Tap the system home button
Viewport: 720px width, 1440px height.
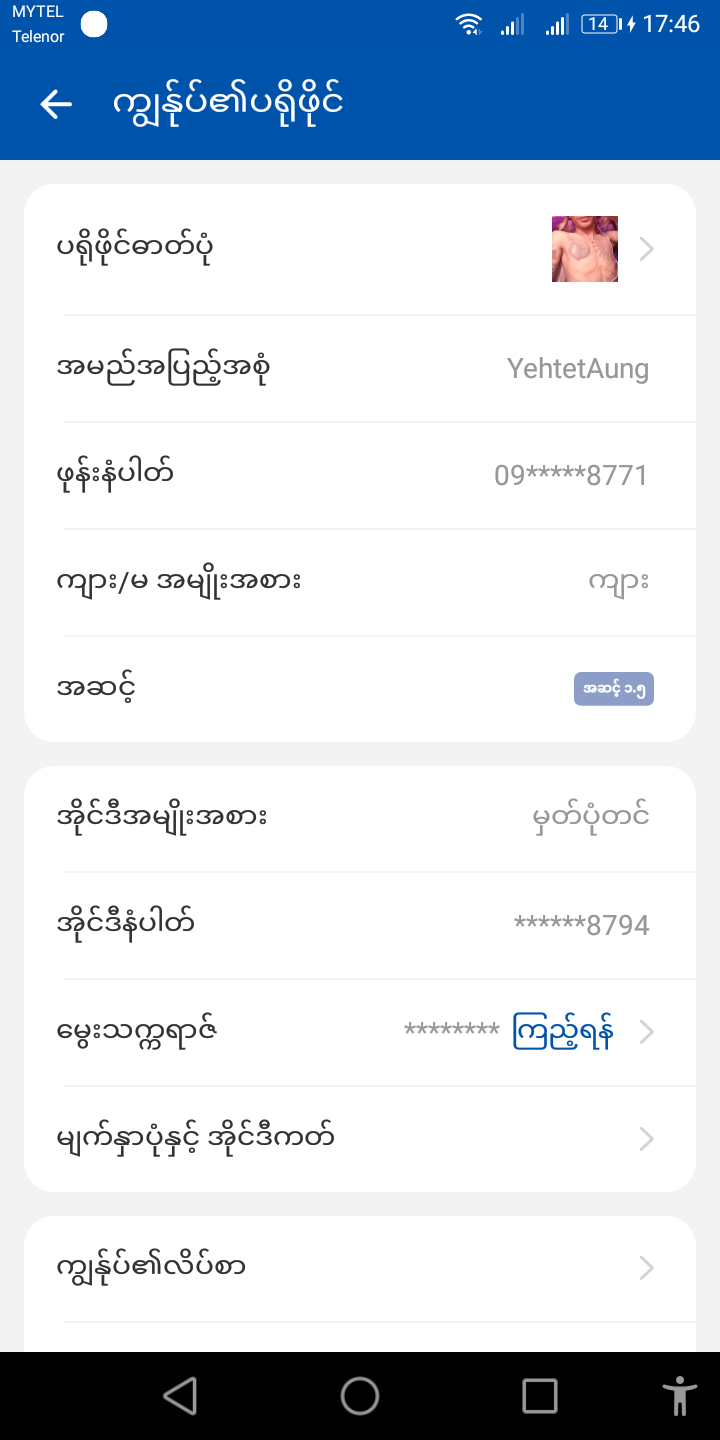[360, 1396]
